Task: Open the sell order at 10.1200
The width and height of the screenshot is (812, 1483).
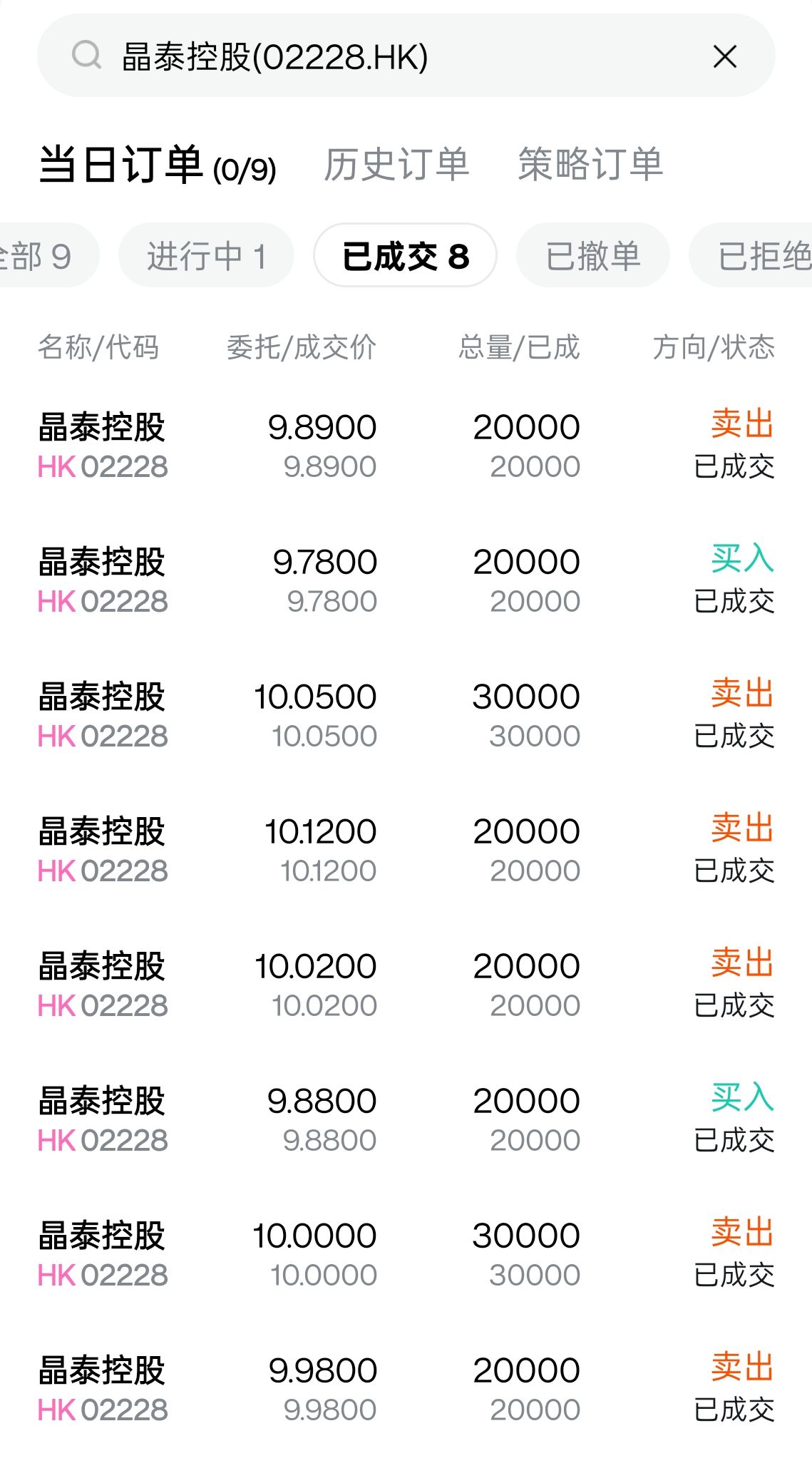Action: pos(406,851)
